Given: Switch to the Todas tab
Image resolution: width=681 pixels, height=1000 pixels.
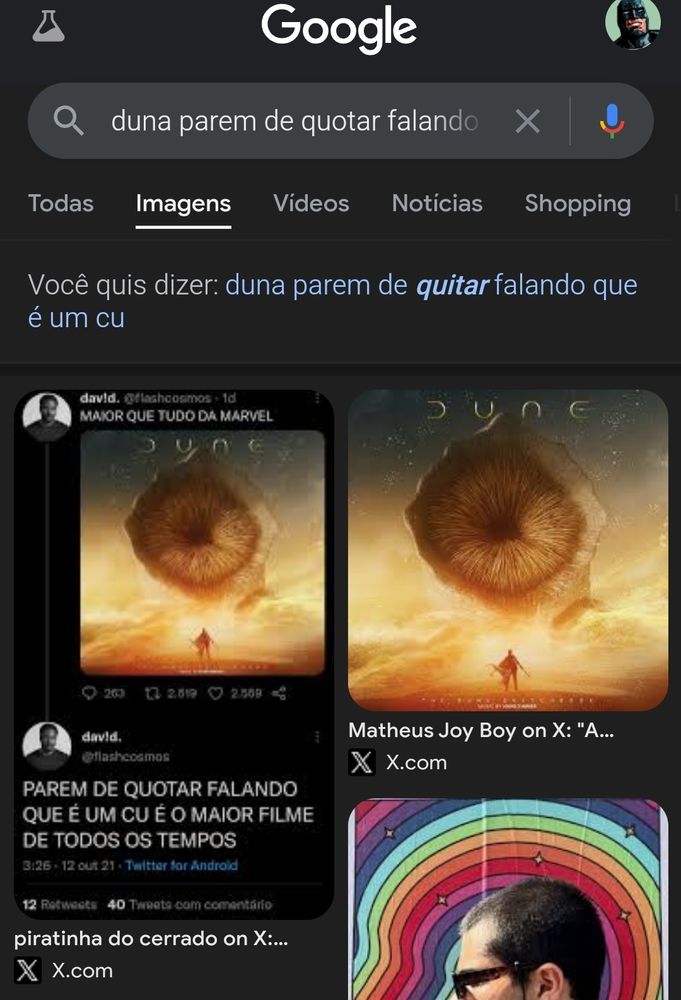Looking at the screenshot, I should coord(61,204).
